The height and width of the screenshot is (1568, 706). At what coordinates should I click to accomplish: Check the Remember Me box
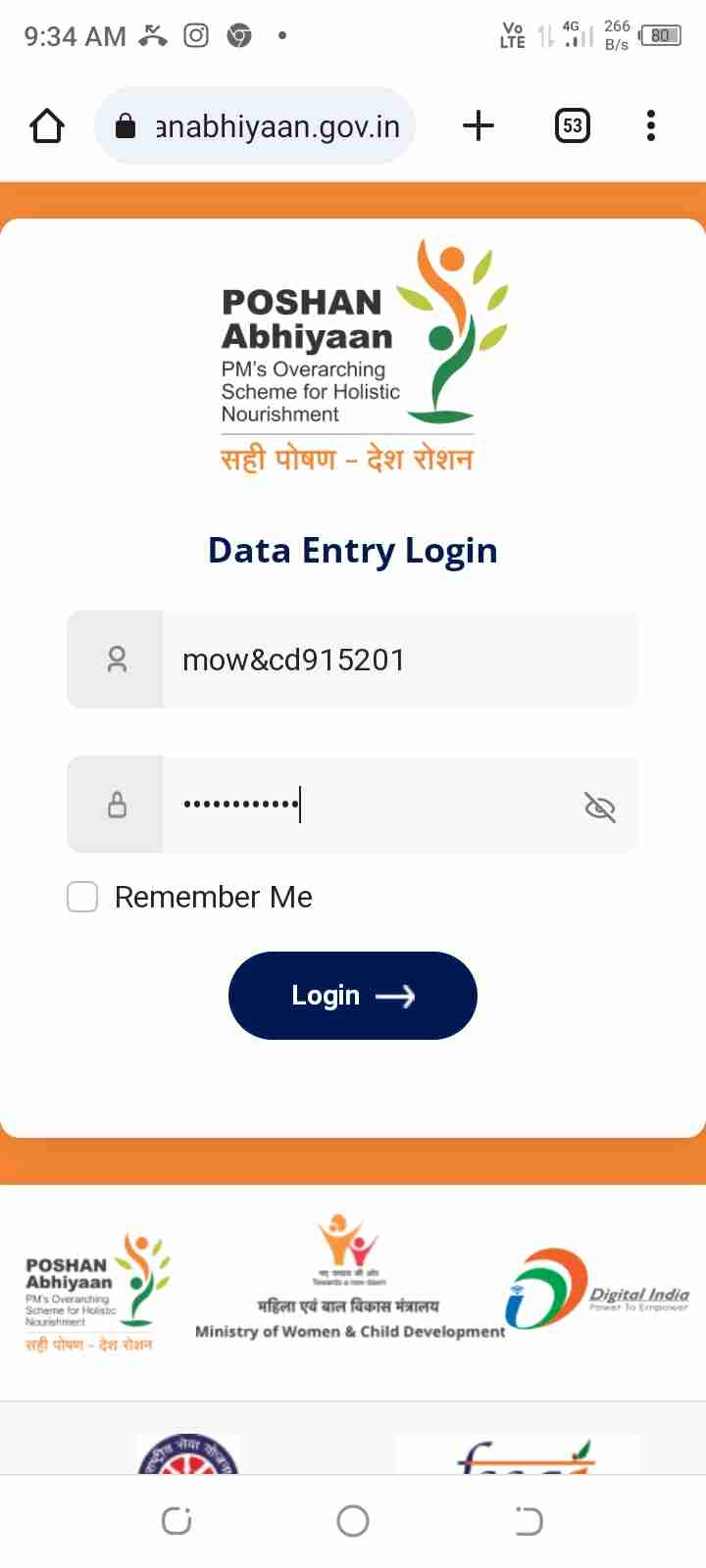pyautogui.click(x=82, y=897)
